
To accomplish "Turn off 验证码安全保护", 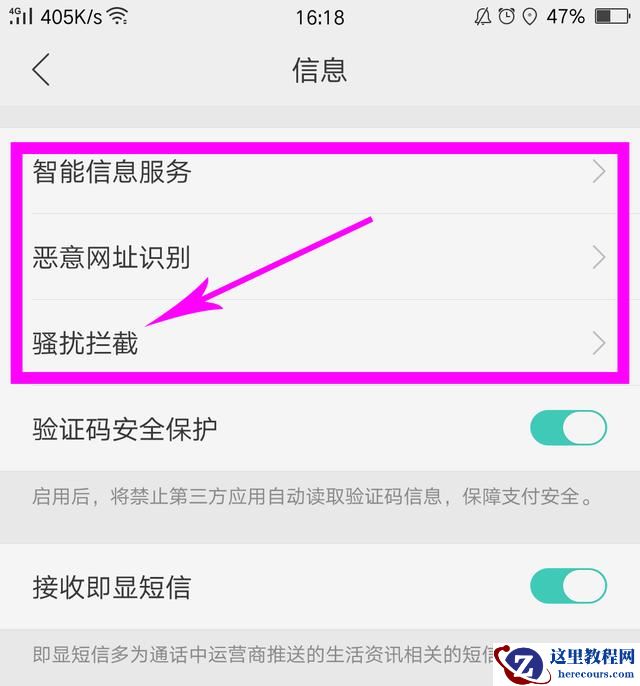I will 568,429.
